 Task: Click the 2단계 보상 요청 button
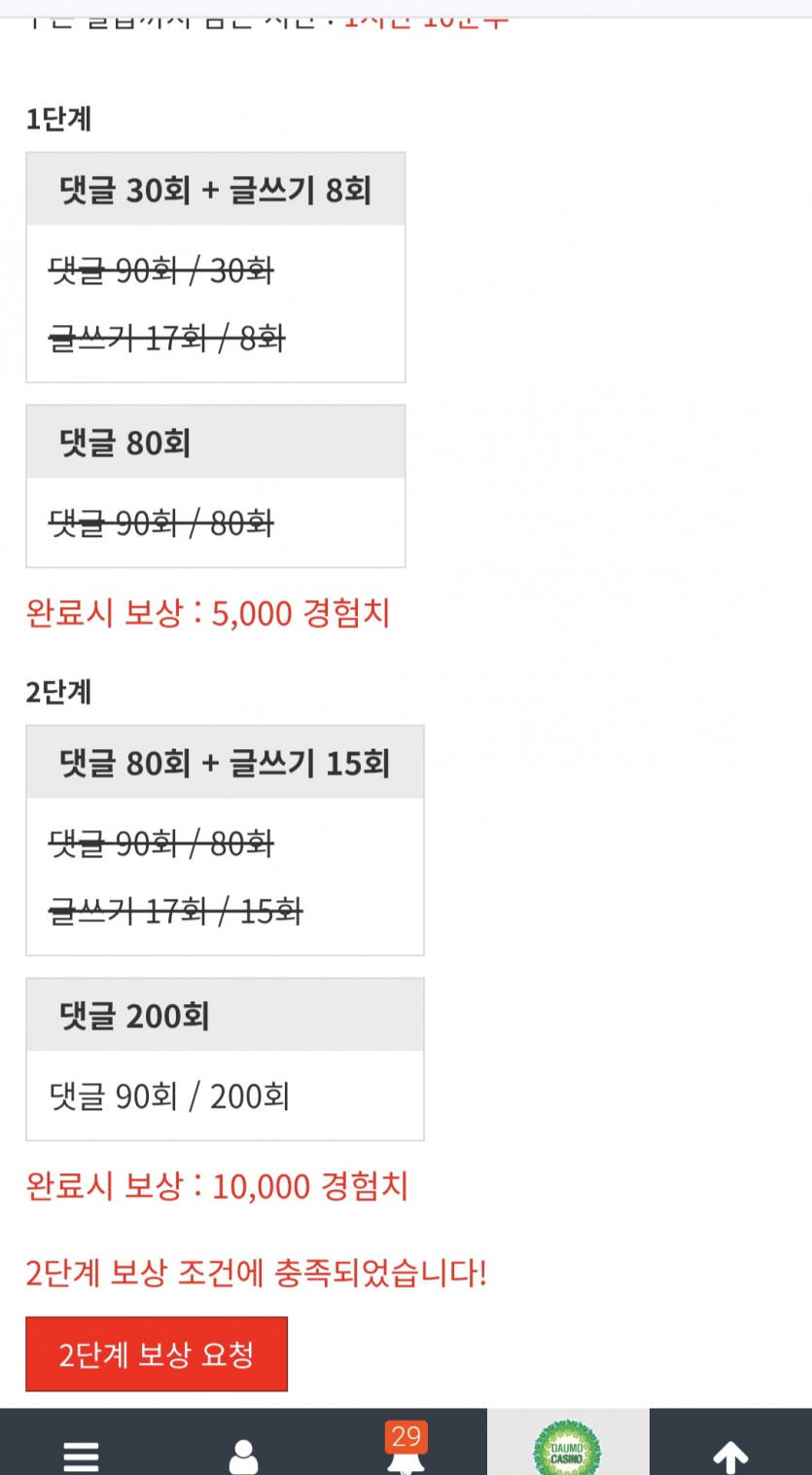[x=156, y=1353]
